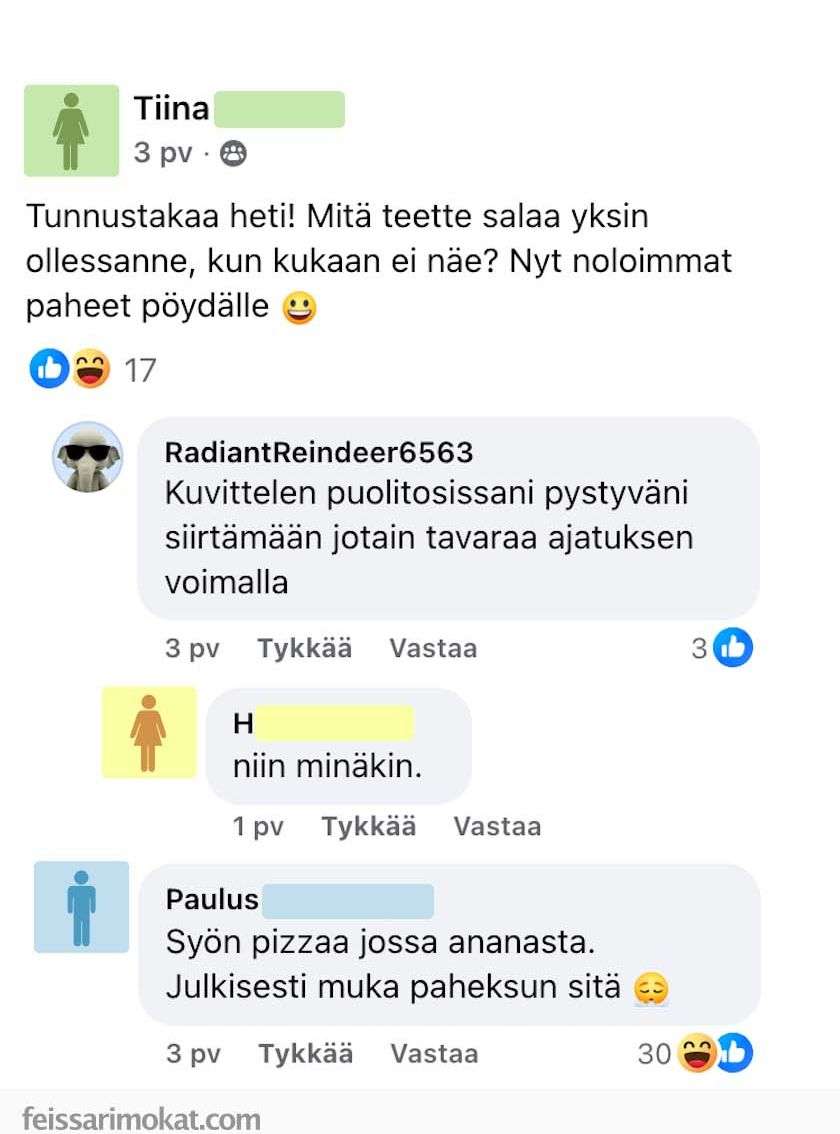
Task: Like Paulus's pineapple pizza comment
Action: 305,1053
